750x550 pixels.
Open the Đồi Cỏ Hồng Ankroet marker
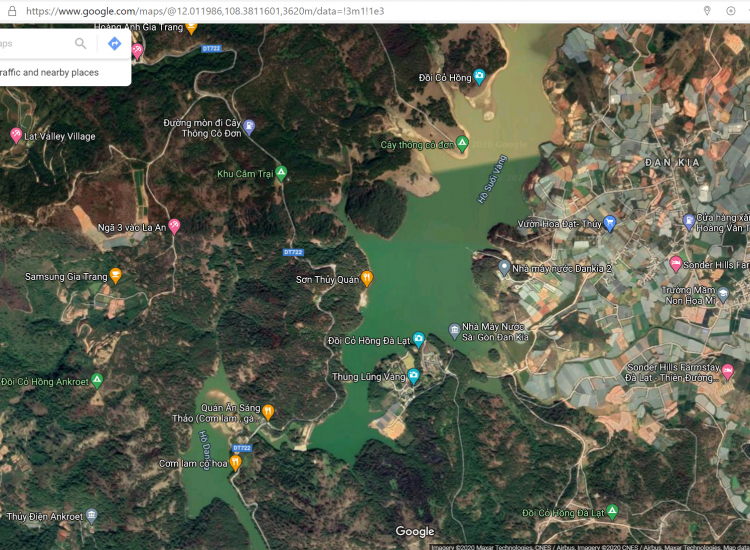[x=97, y=380]
